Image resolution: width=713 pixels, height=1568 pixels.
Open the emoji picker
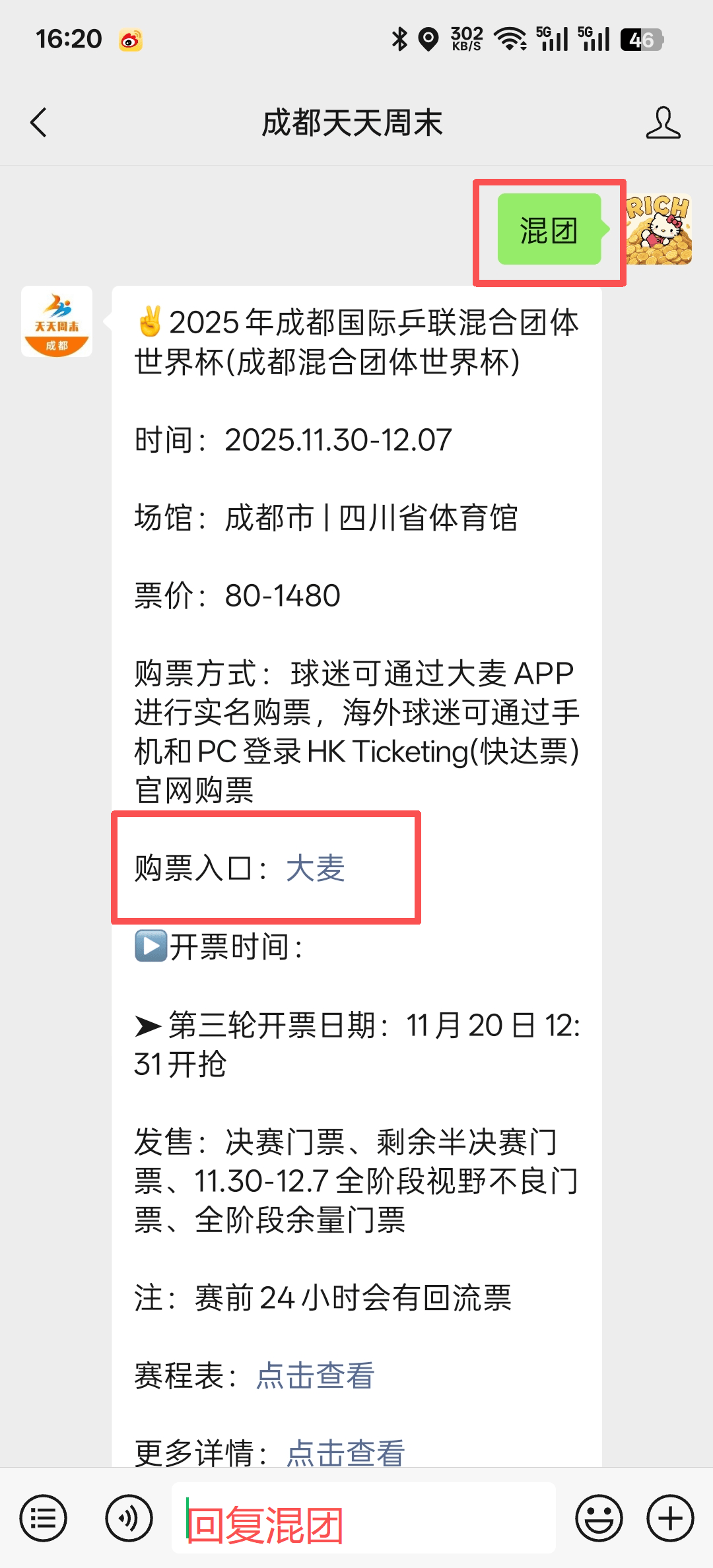(599, 1519)
